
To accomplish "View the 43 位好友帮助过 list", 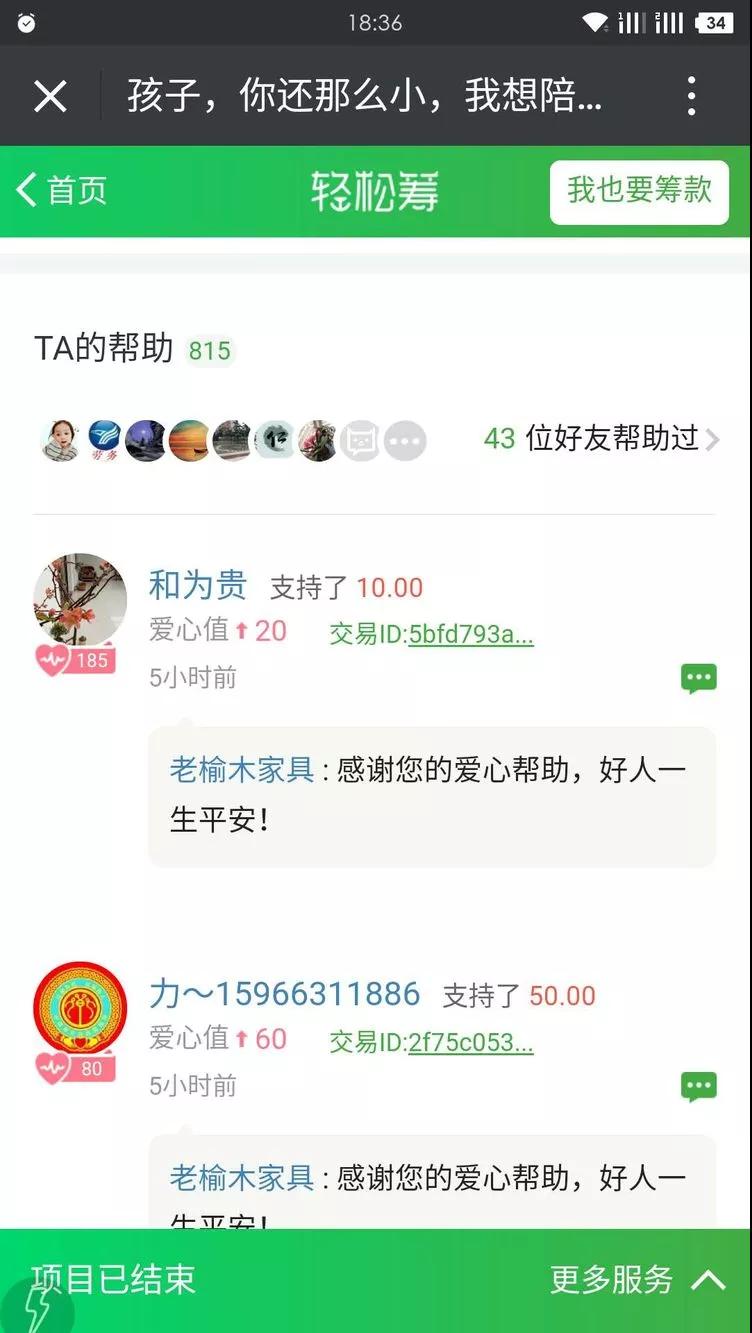I will [x=600, y=438].
